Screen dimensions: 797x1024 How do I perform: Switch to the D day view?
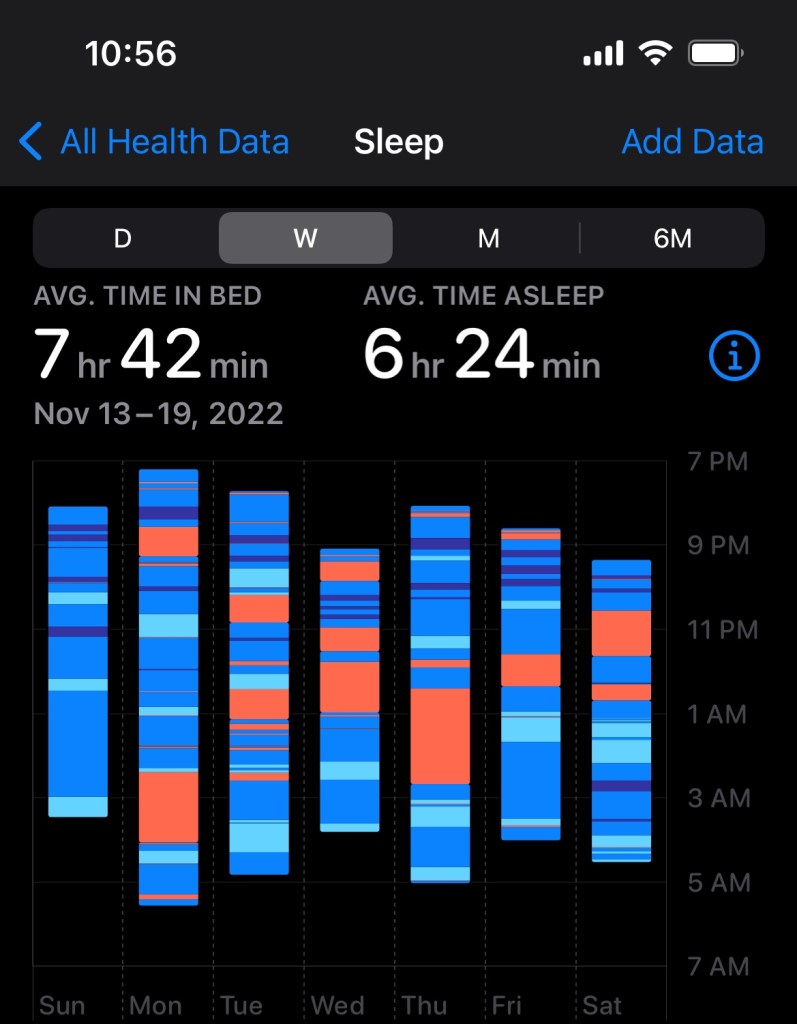123,238
